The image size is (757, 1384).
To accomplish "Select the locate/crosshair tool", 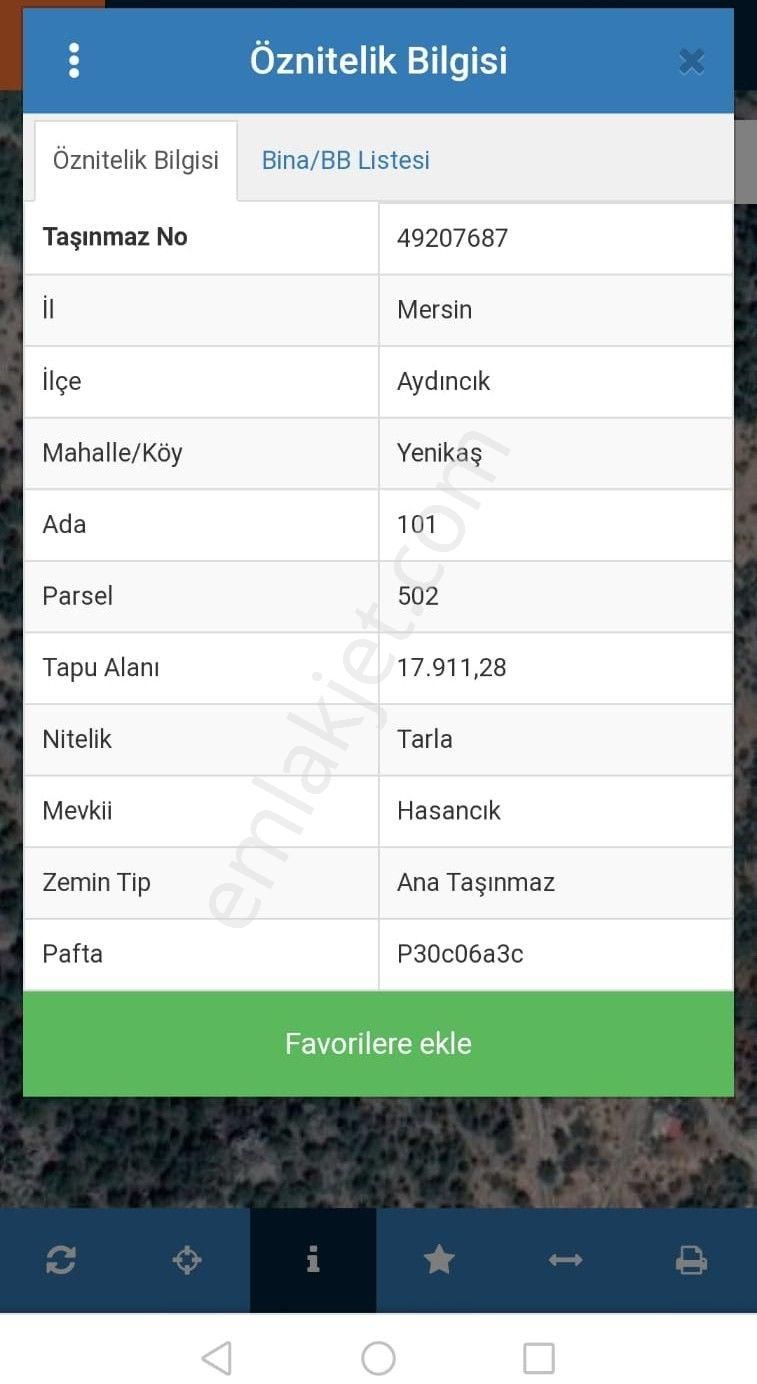I will pyautogui.click(x=187, y=1260).
